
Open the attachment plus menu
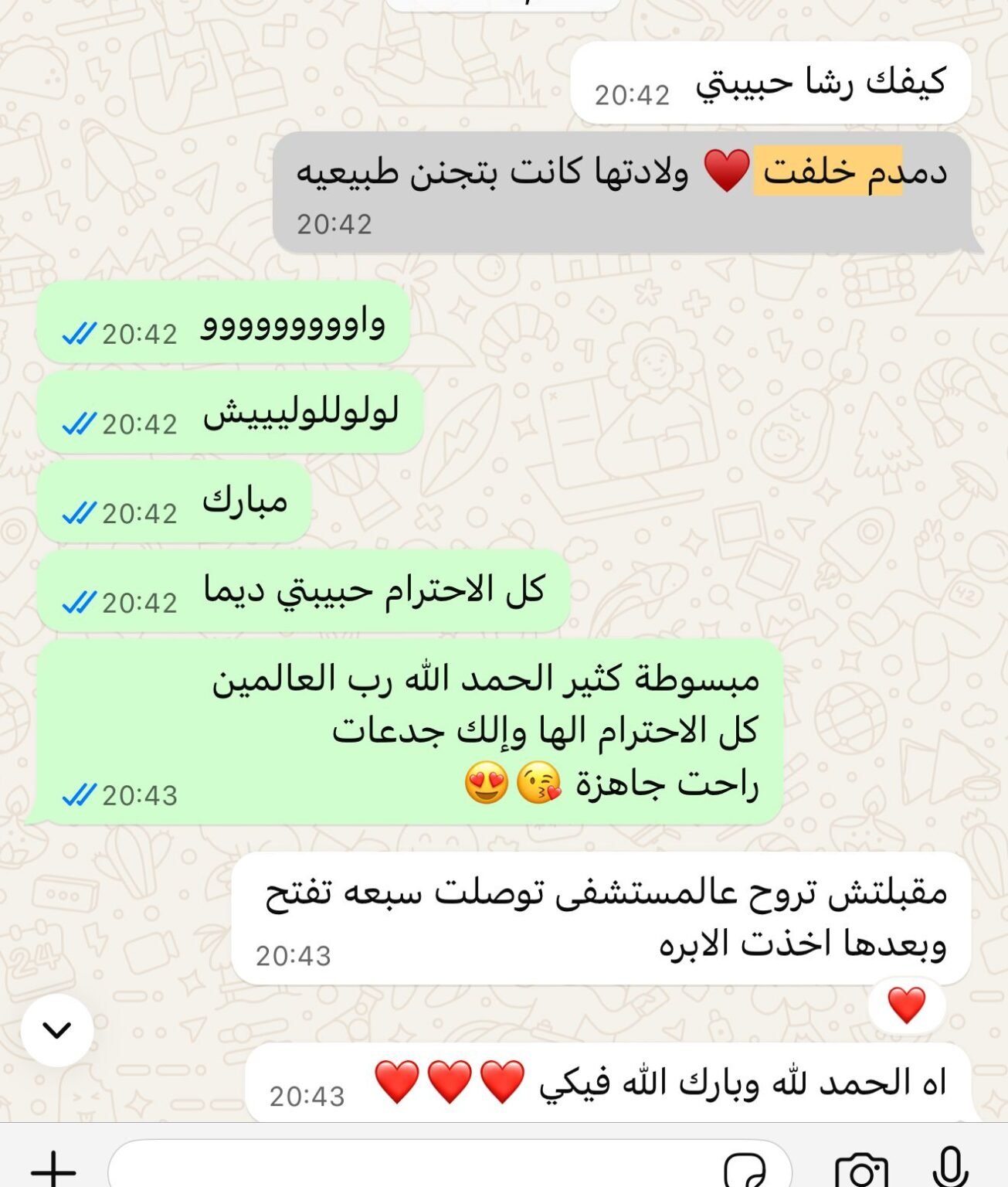click(x=53, y=1167)
